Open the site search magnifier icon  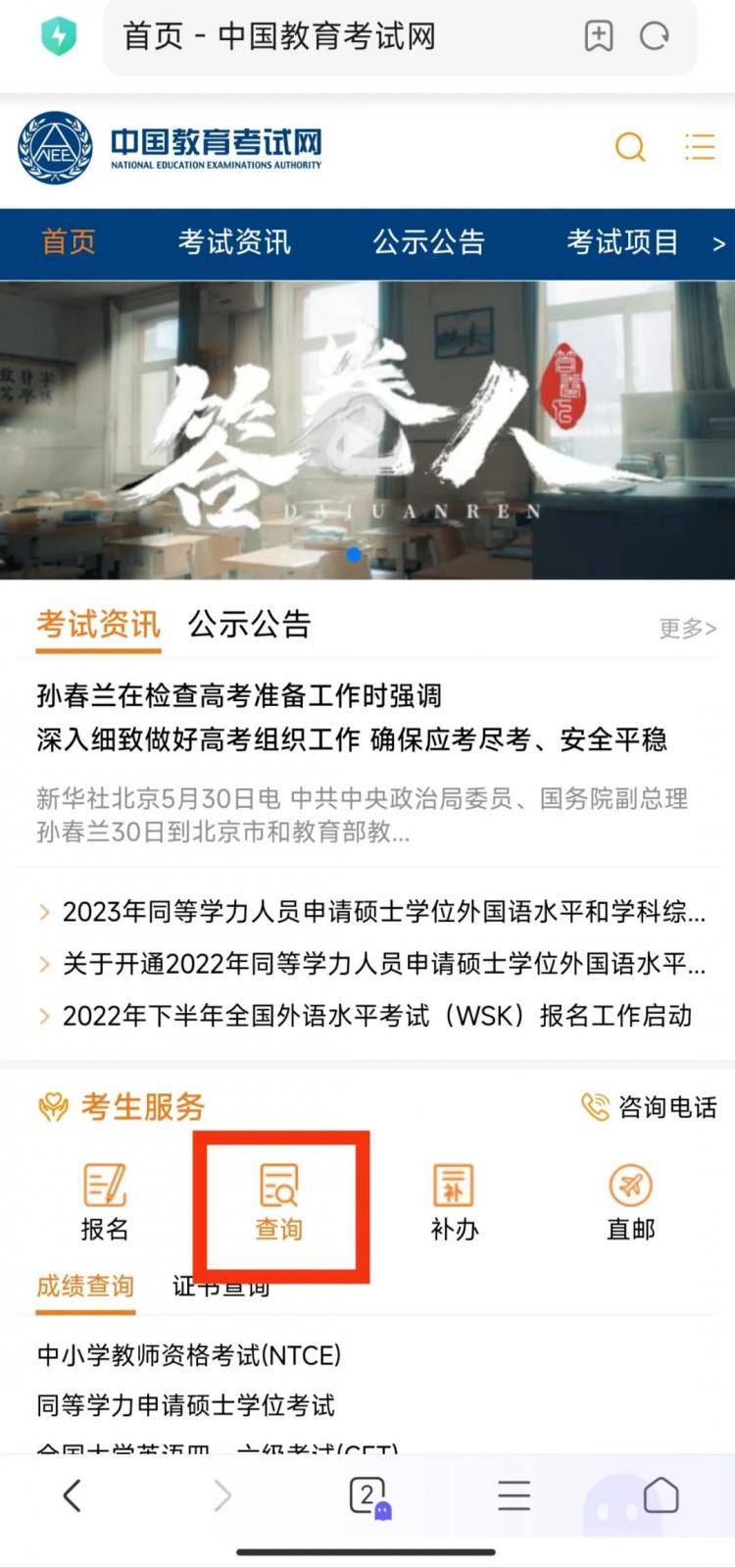(x=630, y=147)
